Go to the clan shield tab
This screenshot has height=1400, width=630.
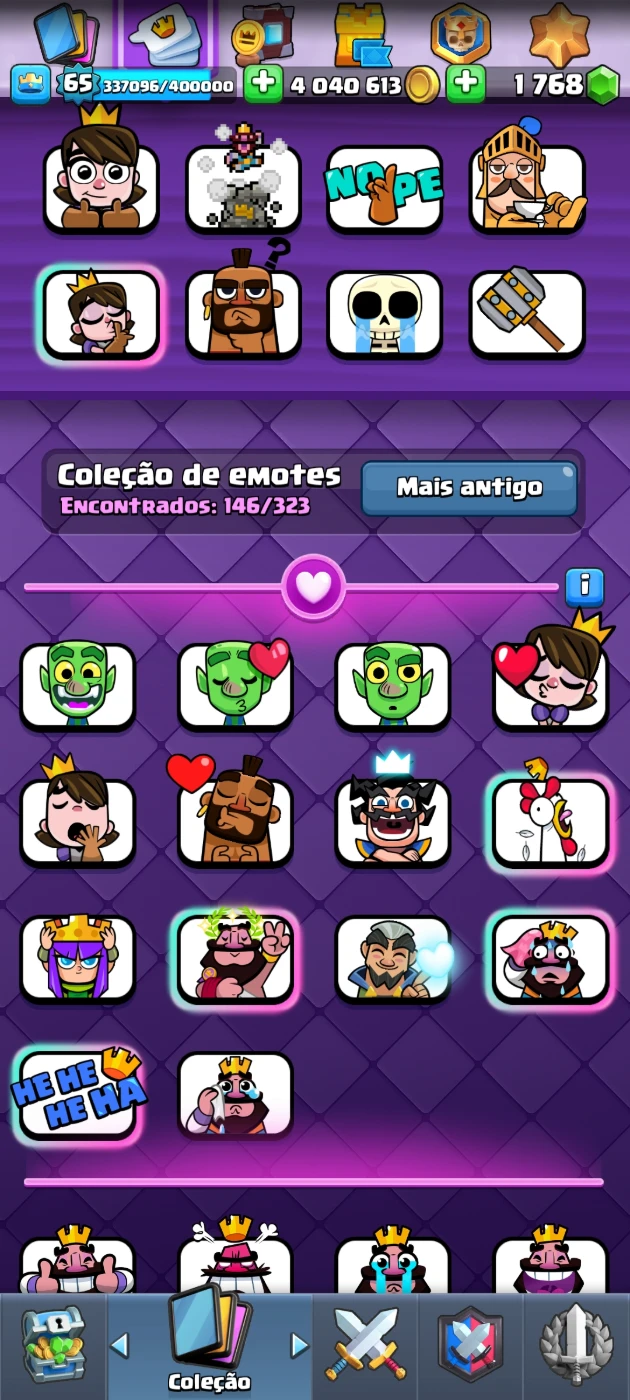coord(470,1345)
